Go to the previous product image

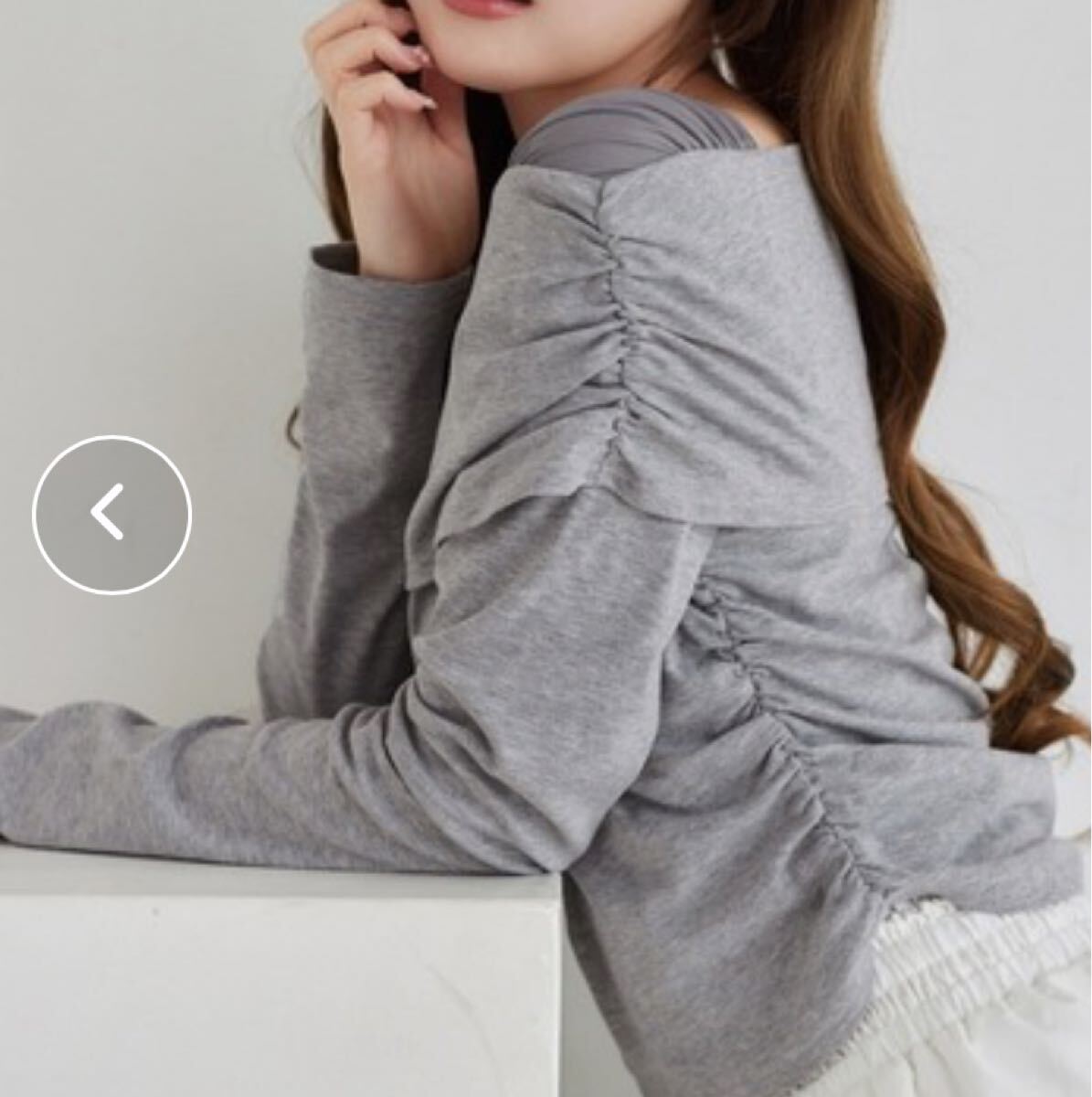click(x=111, y=513)
